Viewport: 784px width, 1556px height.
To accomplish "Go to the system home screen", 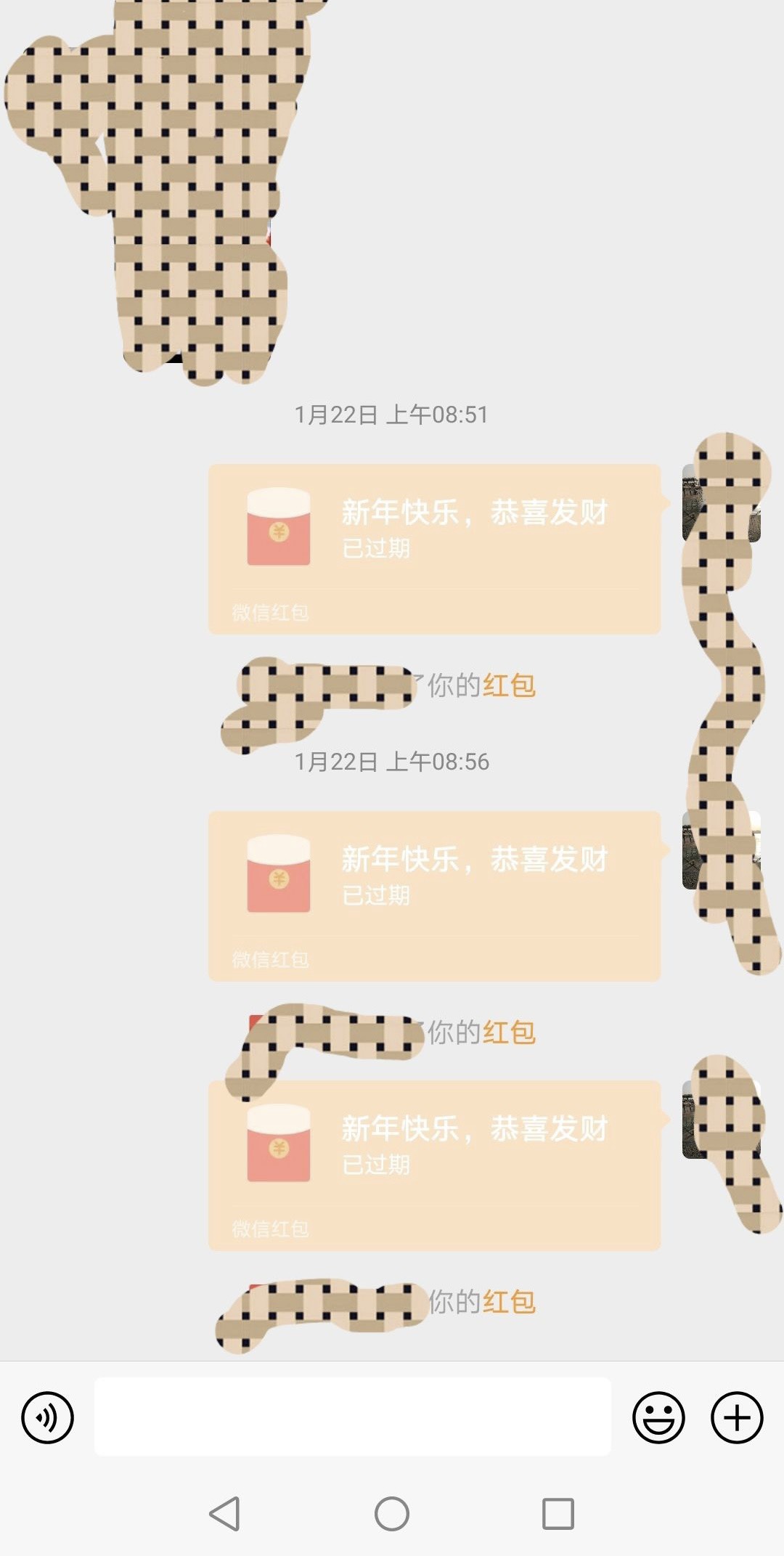I will [392, 1514].
